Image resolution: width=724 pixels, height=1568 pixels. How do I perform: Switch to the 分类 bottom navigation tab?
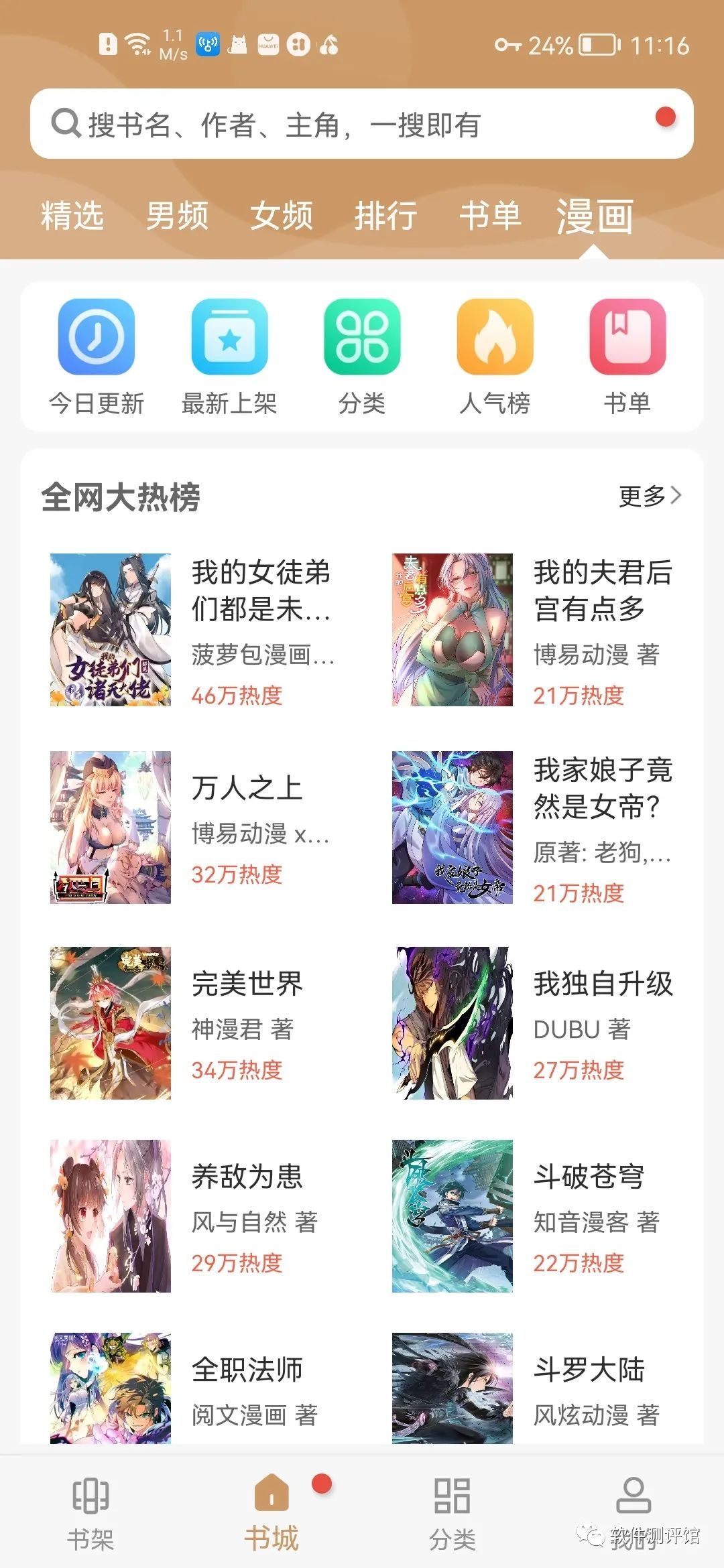point(452,1516)
